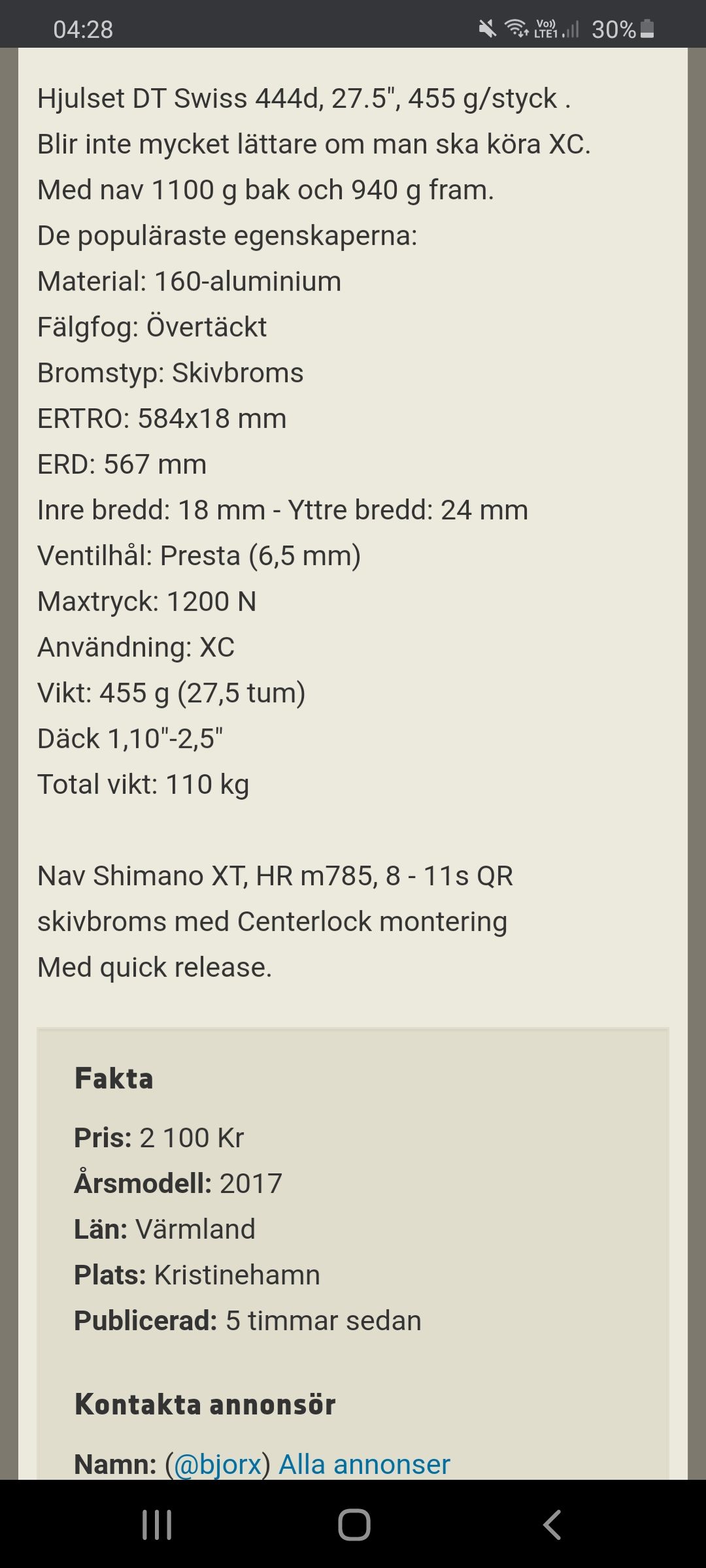Screen dimensions: 706x1568
Task: Open the recent apps view
Action: 157,1525
